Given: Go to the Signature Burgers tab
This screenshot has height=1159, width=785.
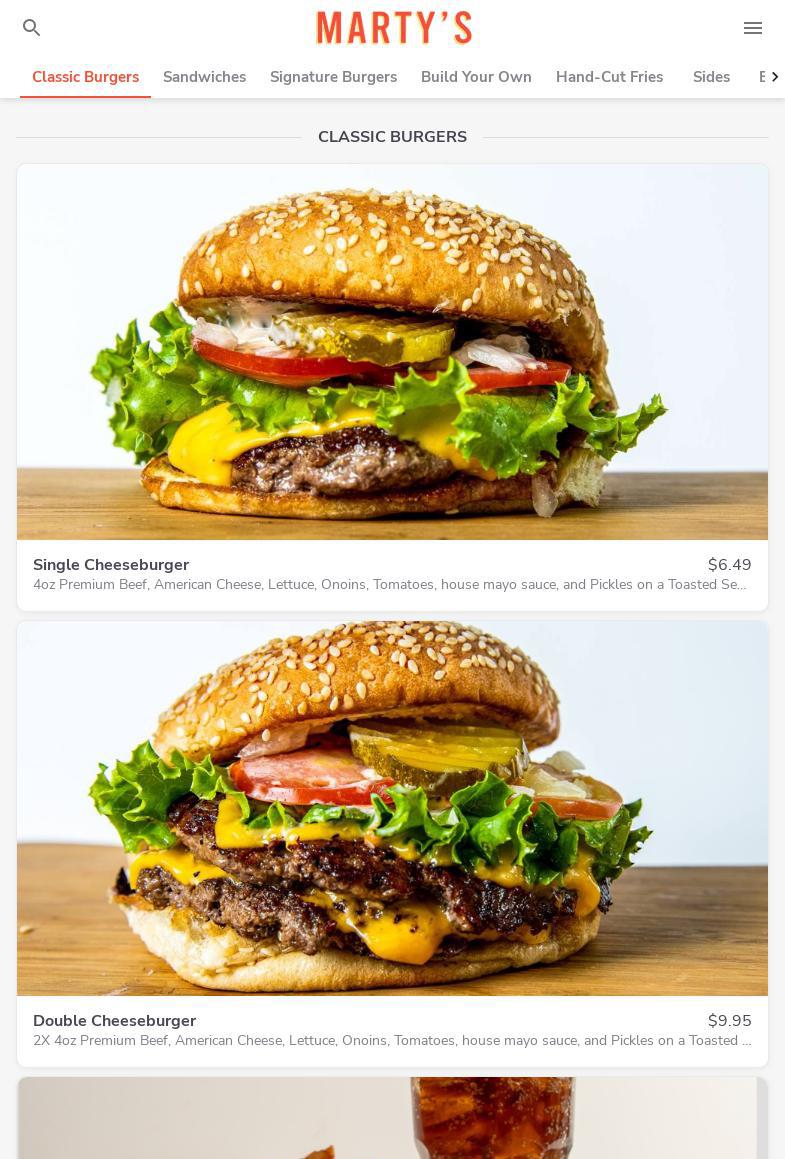Looking at the screenshot, I should 333,77.
